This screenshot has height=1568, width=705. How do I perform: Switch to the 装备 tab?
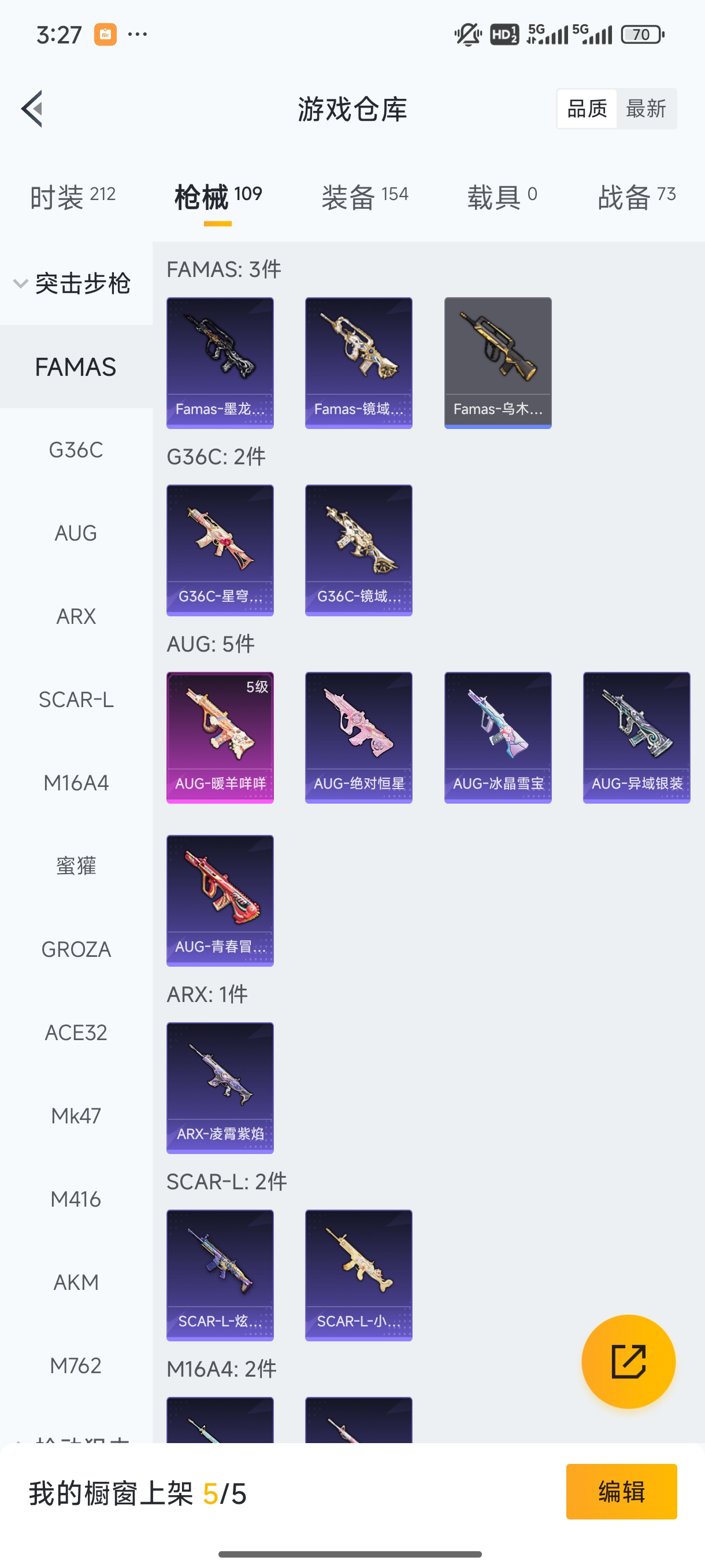[x=365, y=197]
